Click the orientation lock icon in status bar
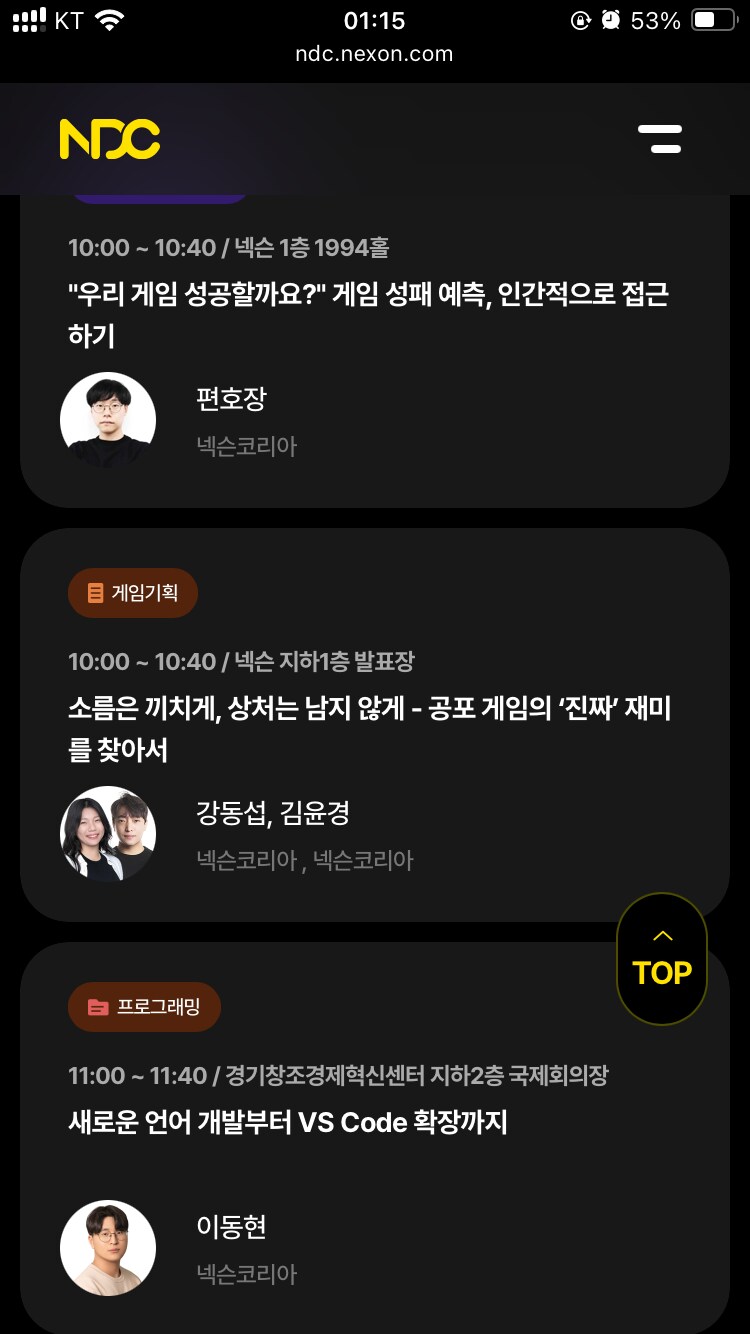Screen dimensions: 750x1334 tap(581, 18)
